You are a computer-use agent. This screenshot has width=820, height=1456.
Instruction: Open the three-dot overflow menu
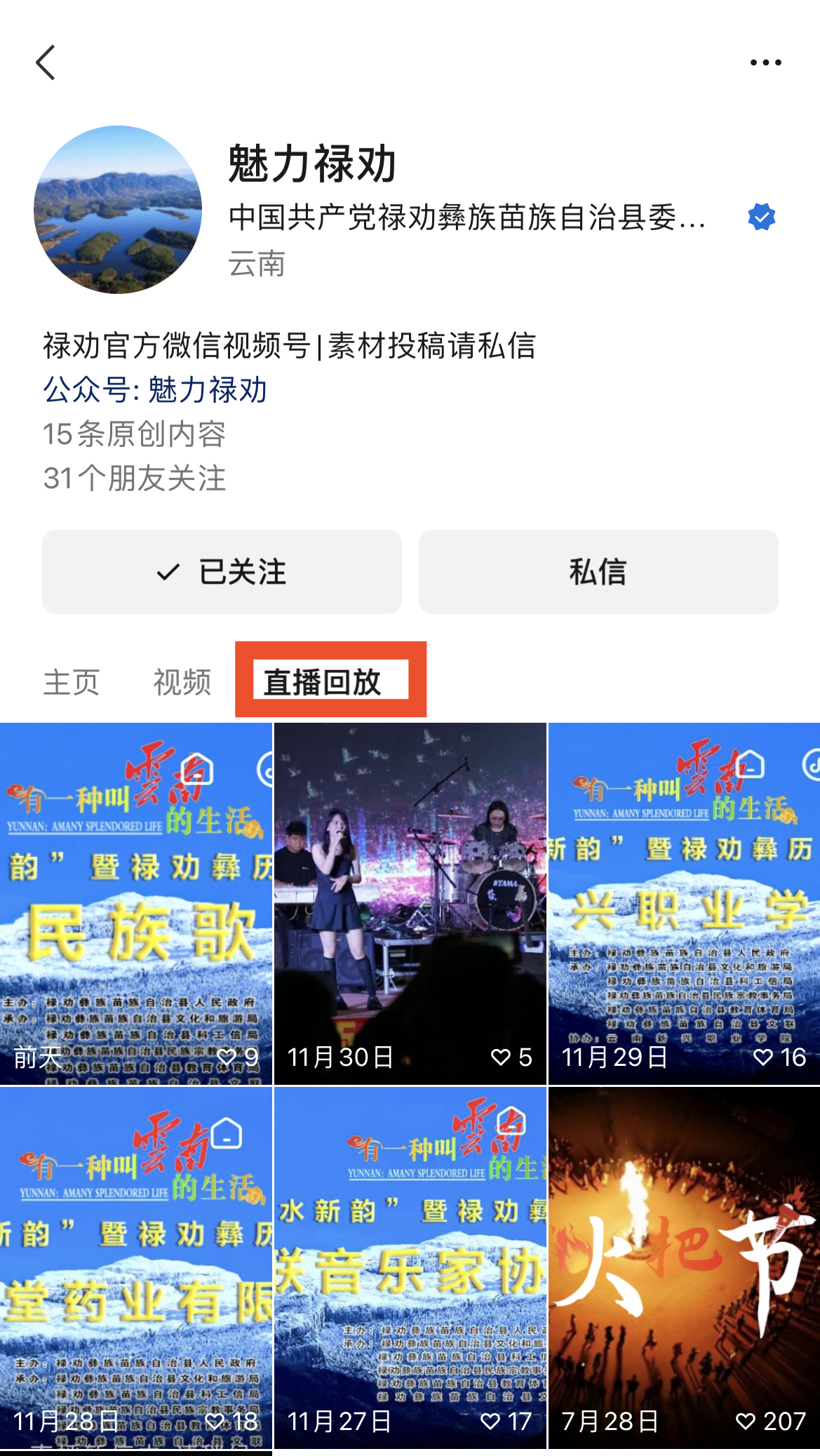765,62
